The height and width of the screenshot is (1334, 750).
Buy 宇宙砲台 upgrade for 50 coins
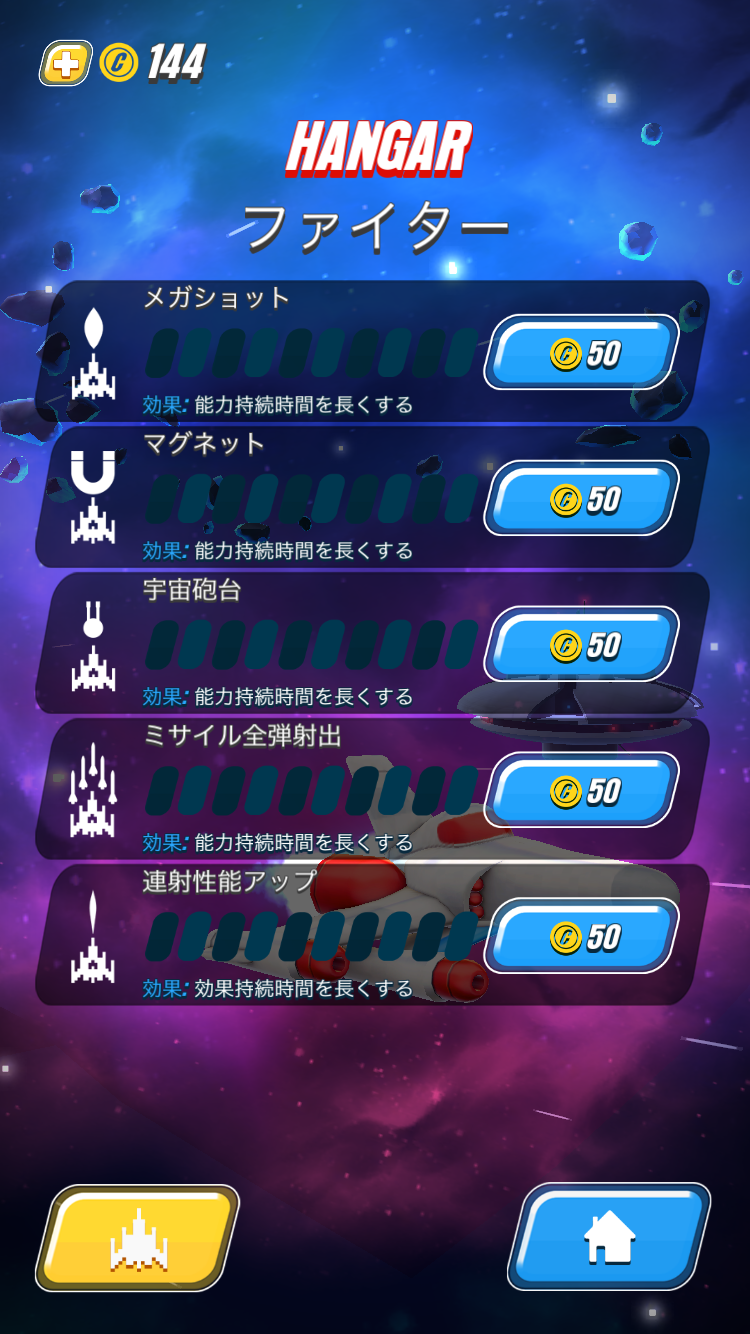[582, 645]
